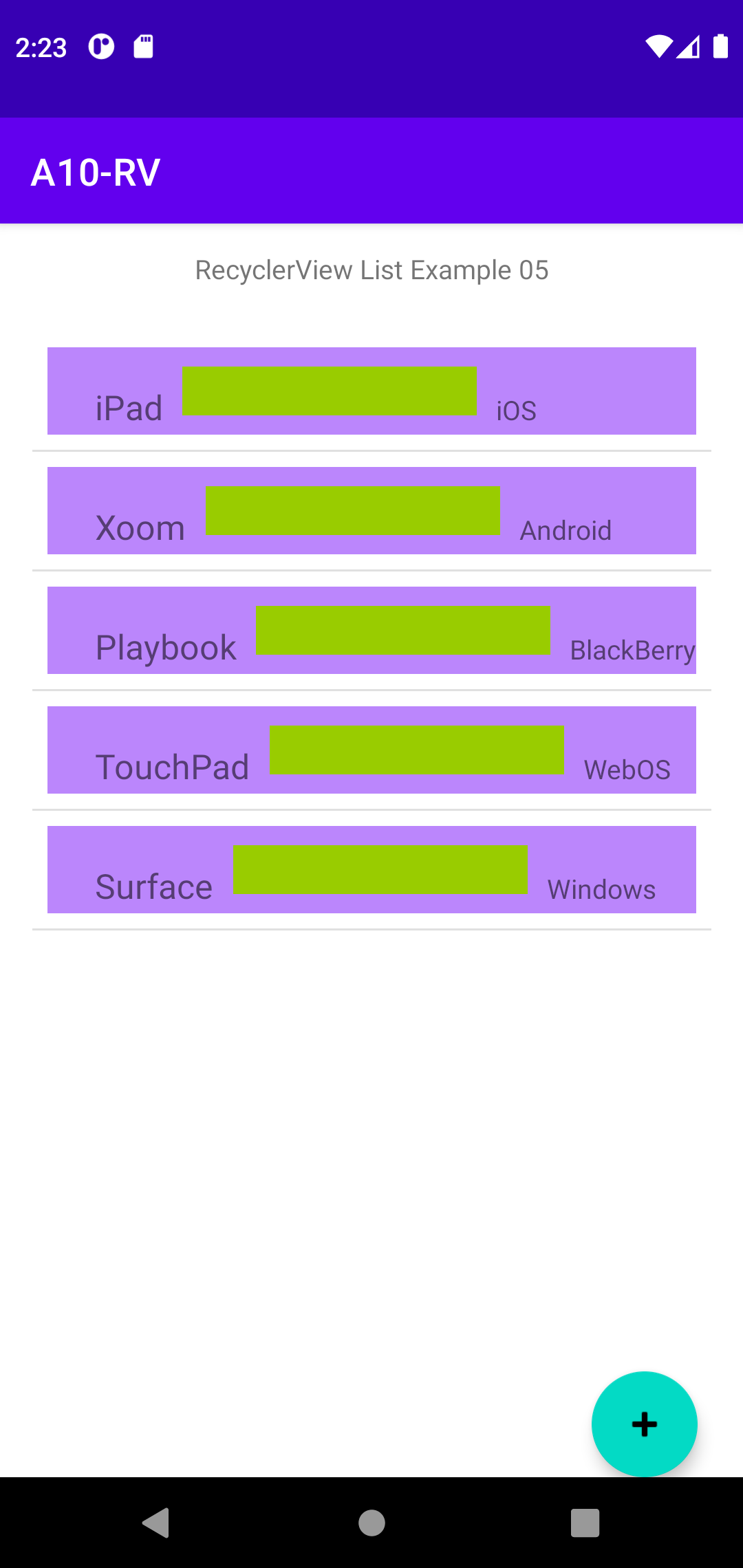Tap the Surface Windows row
This screenshot has width=743, height=1568.
click(371, 869)
